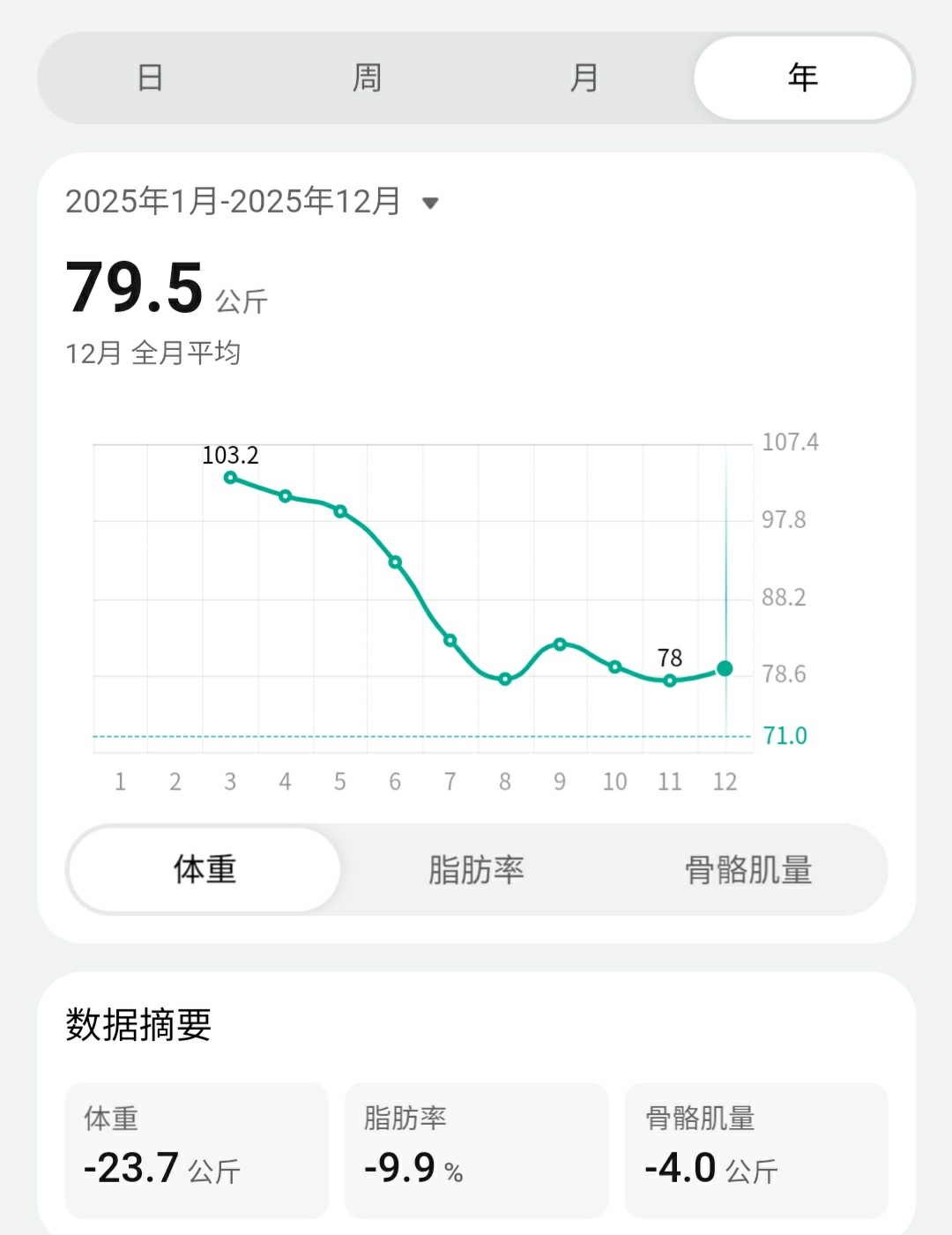Show the 脂肪率 chart
Image resolution: width=952 pixels, height=1235 pixels.
(476, 869)
